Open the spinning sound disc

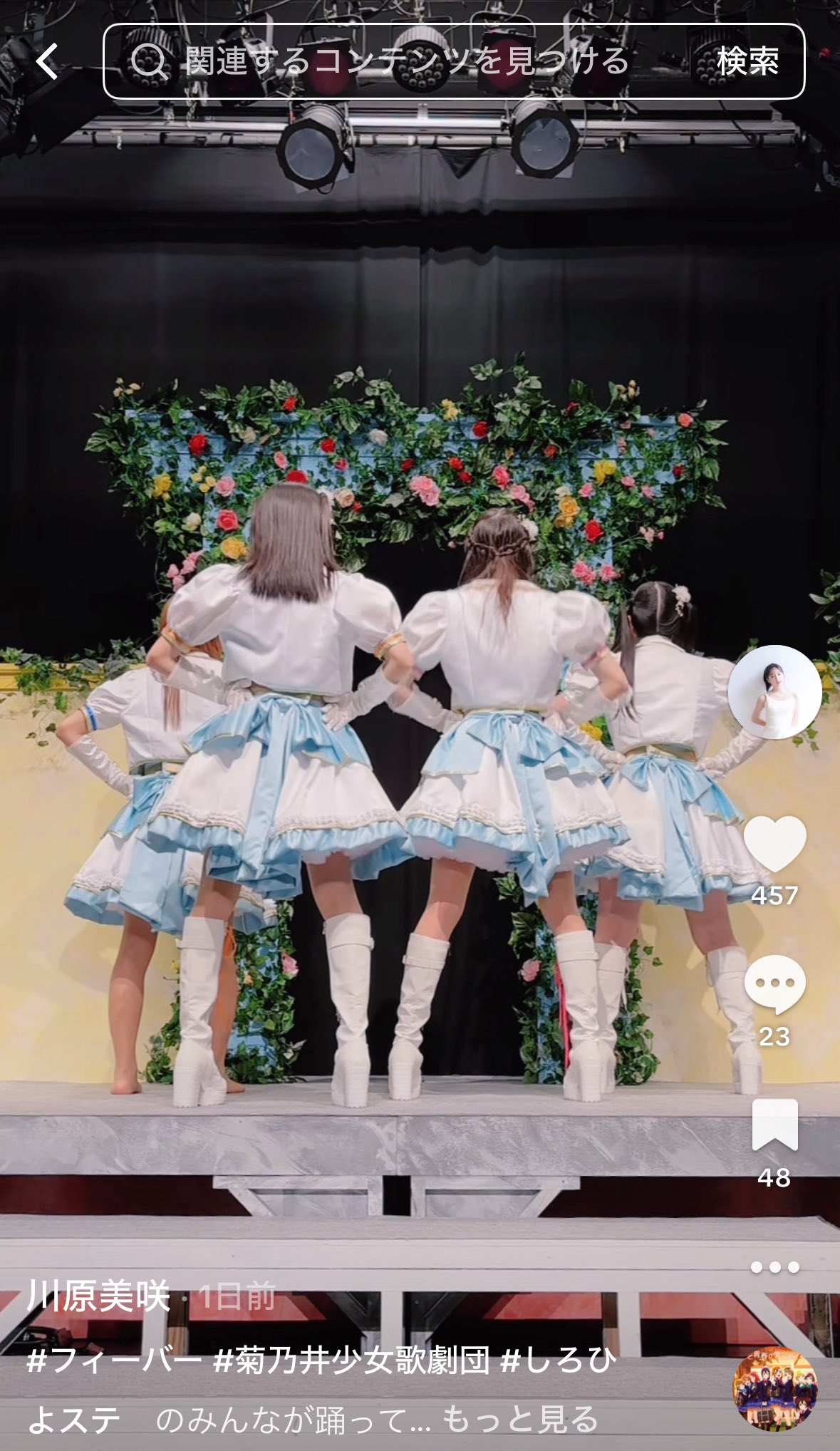point(775,1390)
